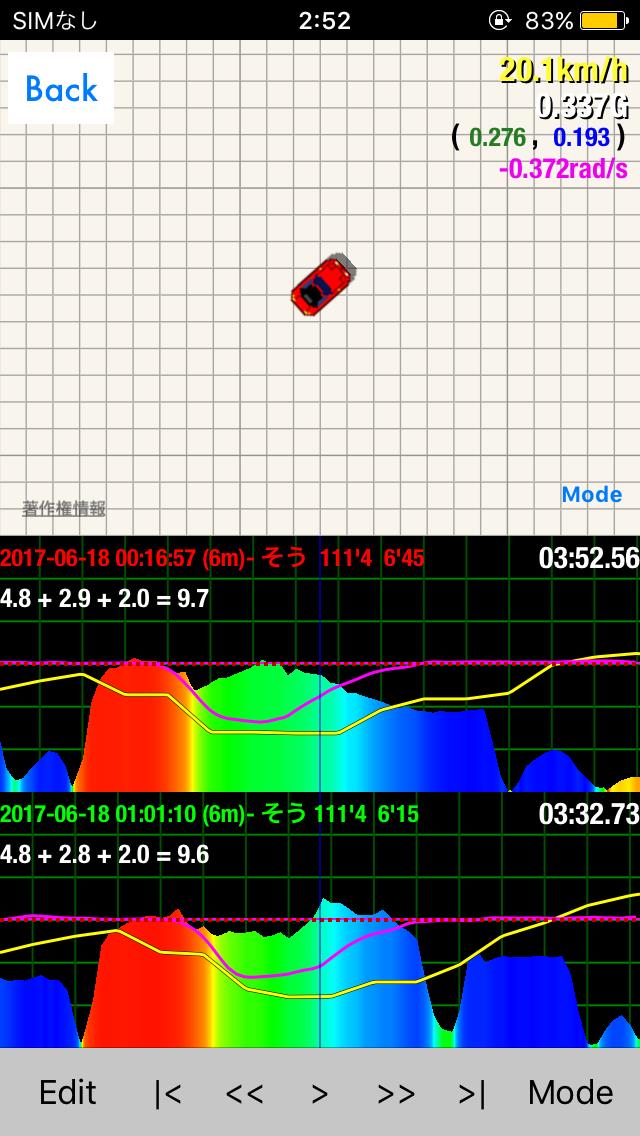Jump to the end with >|
640x1136 pixels.
[472, 1093]
